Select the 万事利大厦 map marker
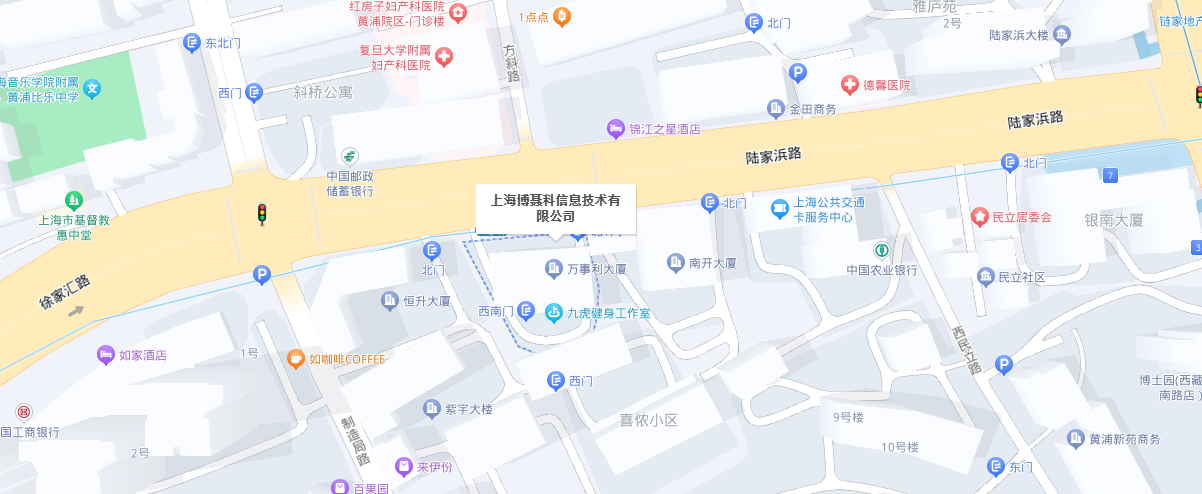The width and height of the screenshot is (1202, 494). pyautogui.click(x=553, y=268)
